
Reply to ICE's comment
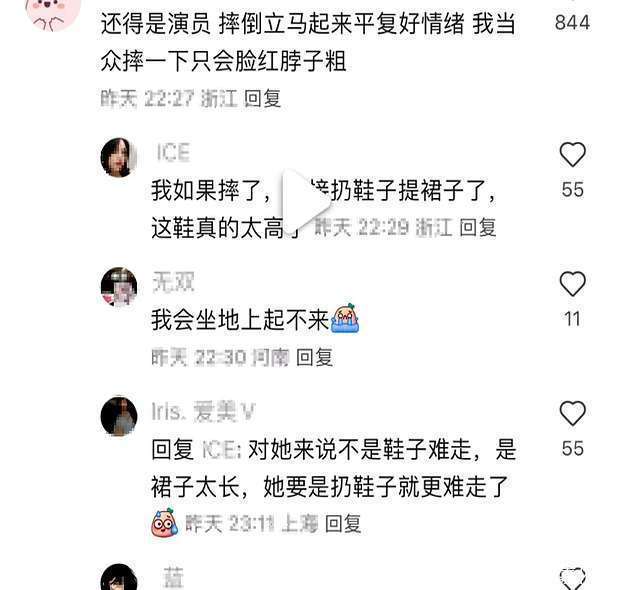pyautogui.click(x=478, y=227)
